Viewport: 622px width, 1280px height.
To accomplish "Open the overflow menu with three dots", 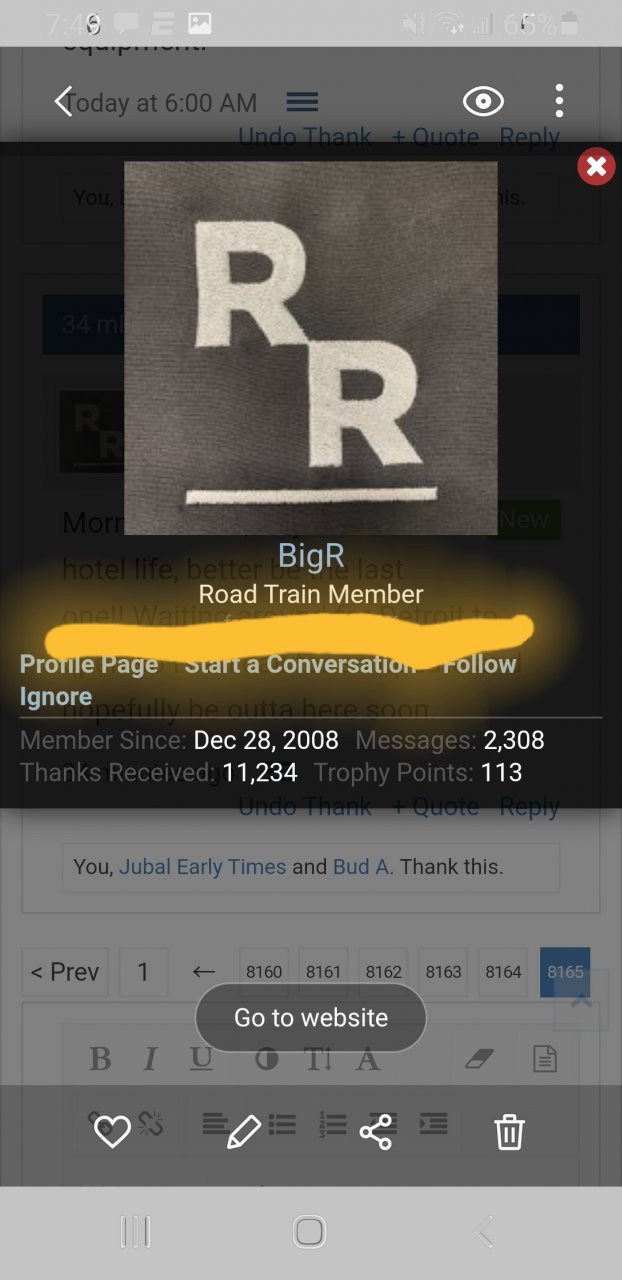I will (x=559, y=101).
